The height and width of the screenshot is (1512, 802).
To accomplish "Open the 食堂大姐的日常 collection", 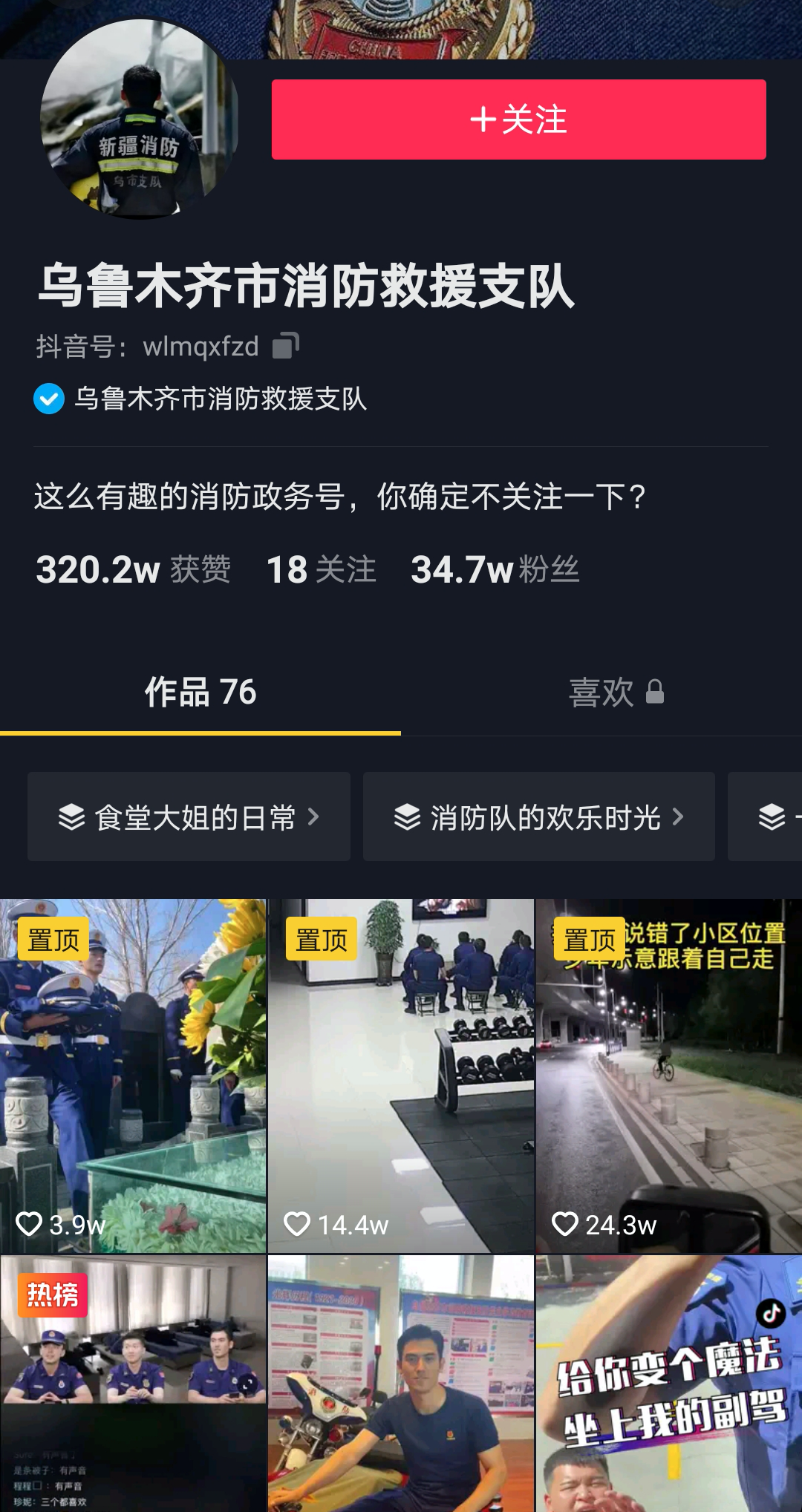I will click(189, 816).
